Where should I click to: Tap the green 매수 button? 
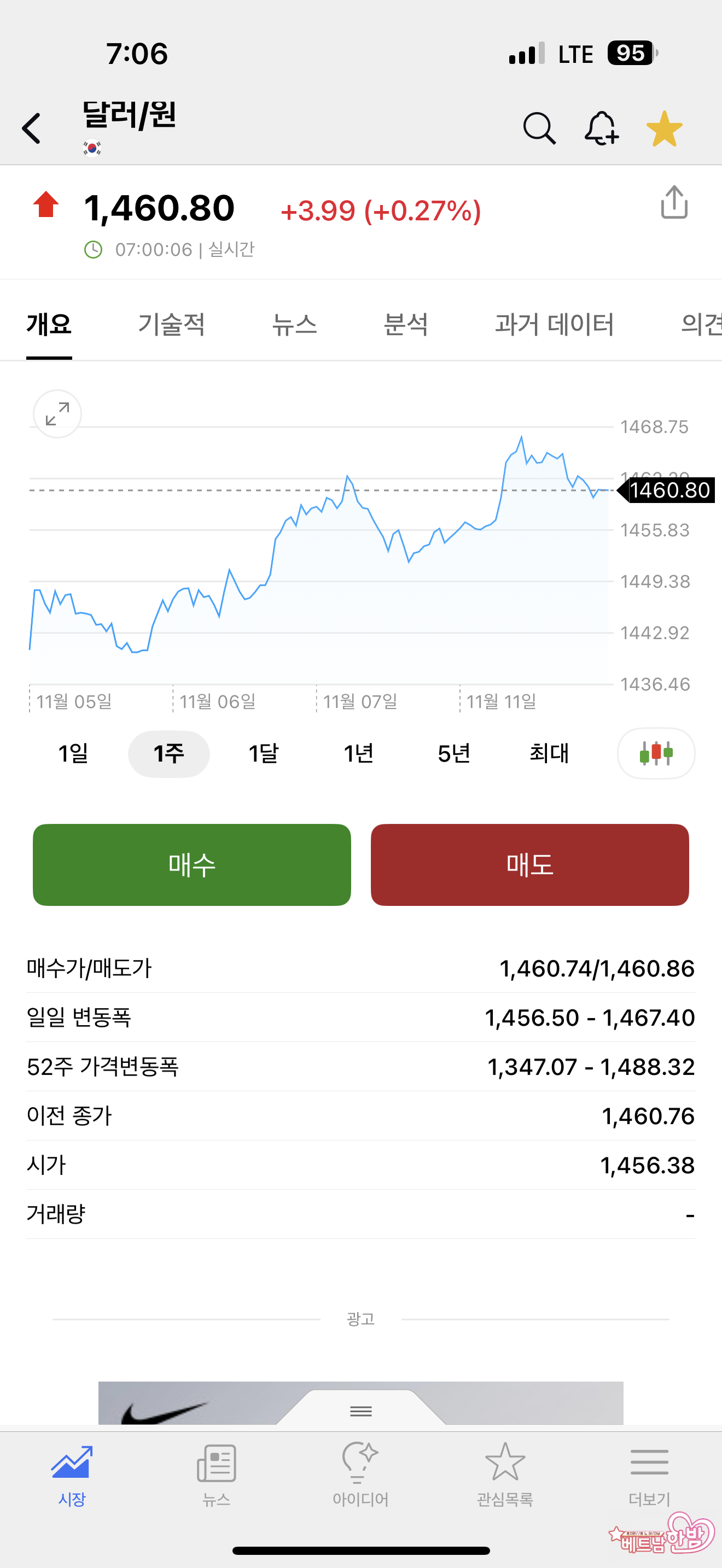192,864
